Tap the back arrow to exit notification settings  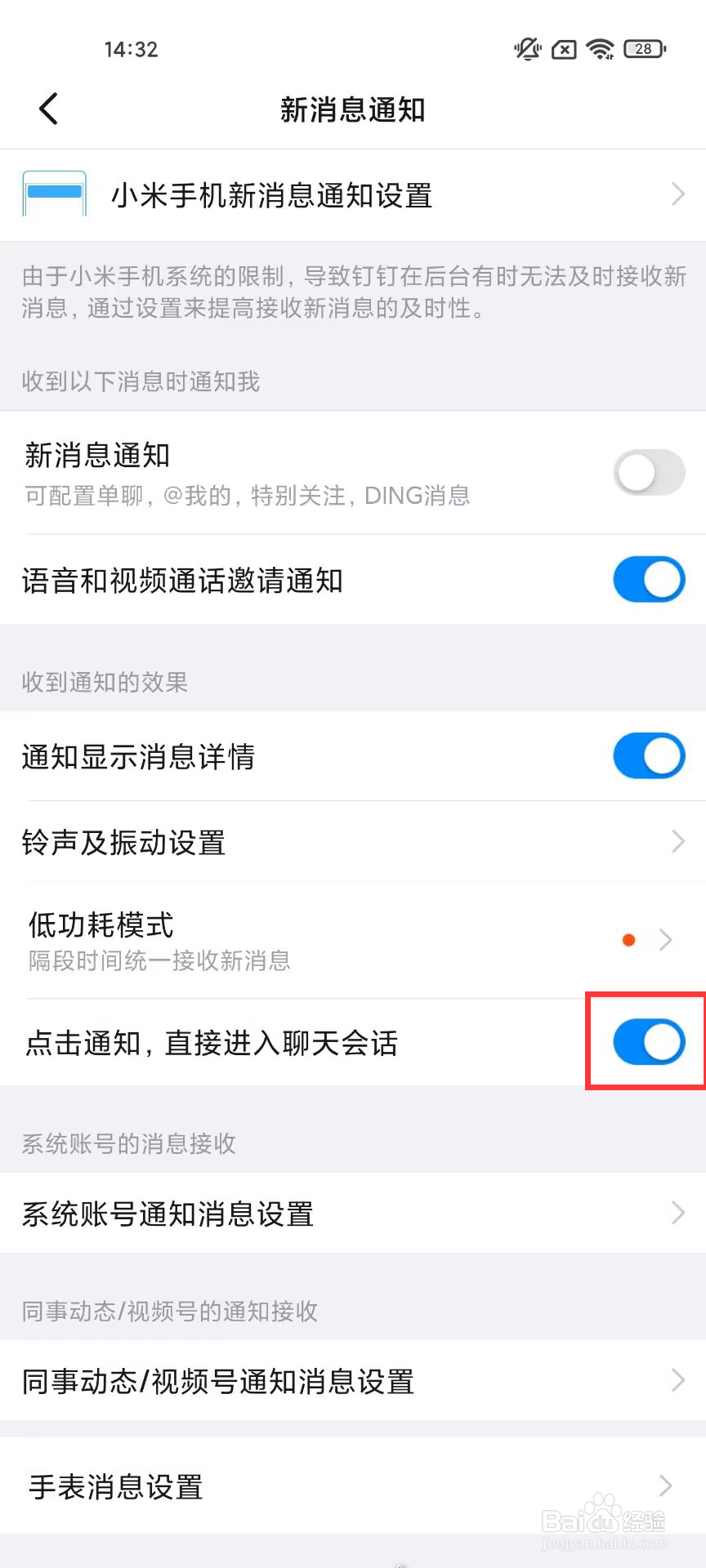pos(47,108)
